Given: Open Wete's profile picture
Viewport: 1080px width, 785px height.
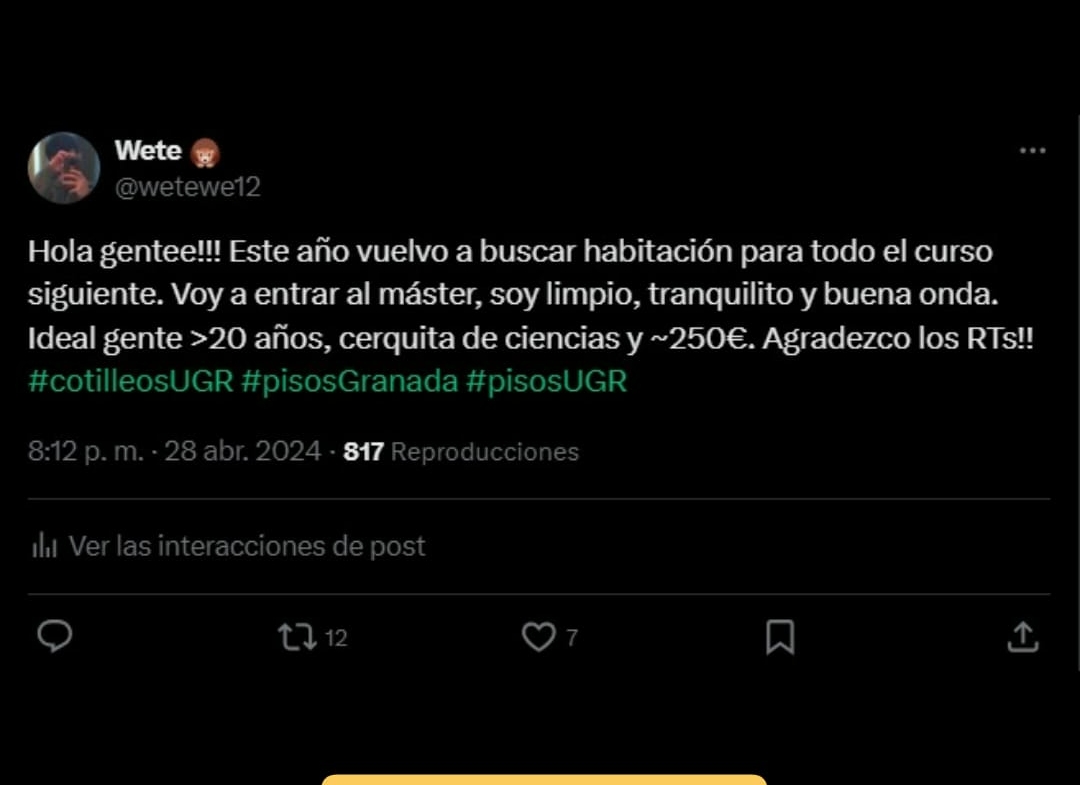Looking at the screenshot, I should 63,168.
